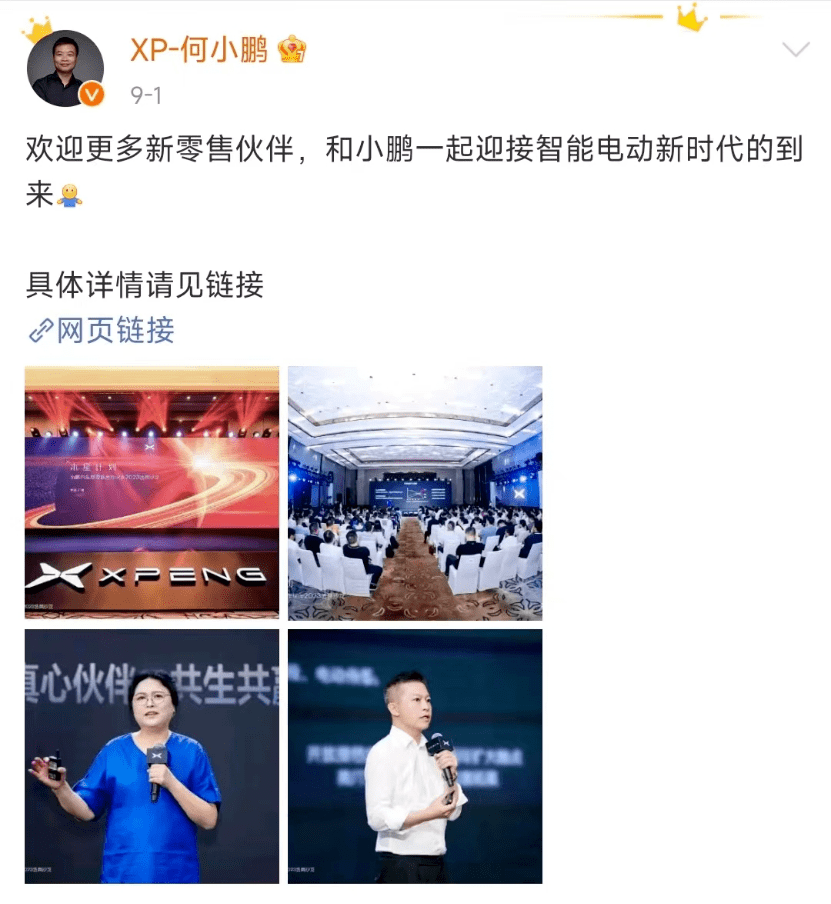This screenshot has width=831, height=904.
Task: Tap the username XP-何小鹏
Action: coord(199,48)
